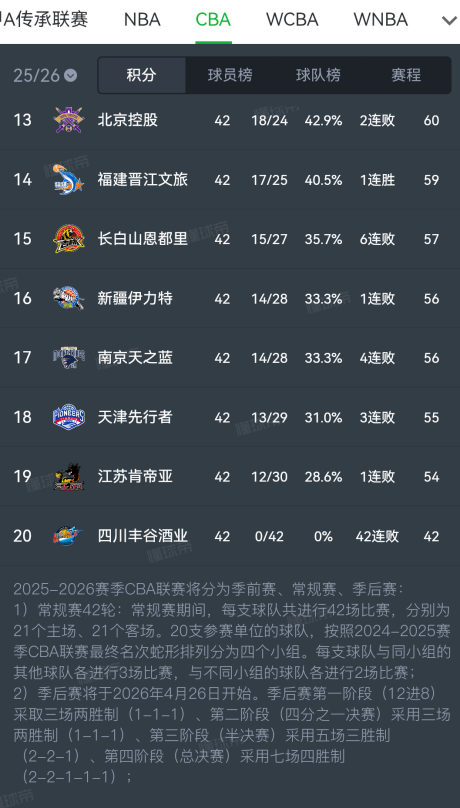Open the WNBA league tab
The height and width of the screenshot is (808, 460).
381,20
